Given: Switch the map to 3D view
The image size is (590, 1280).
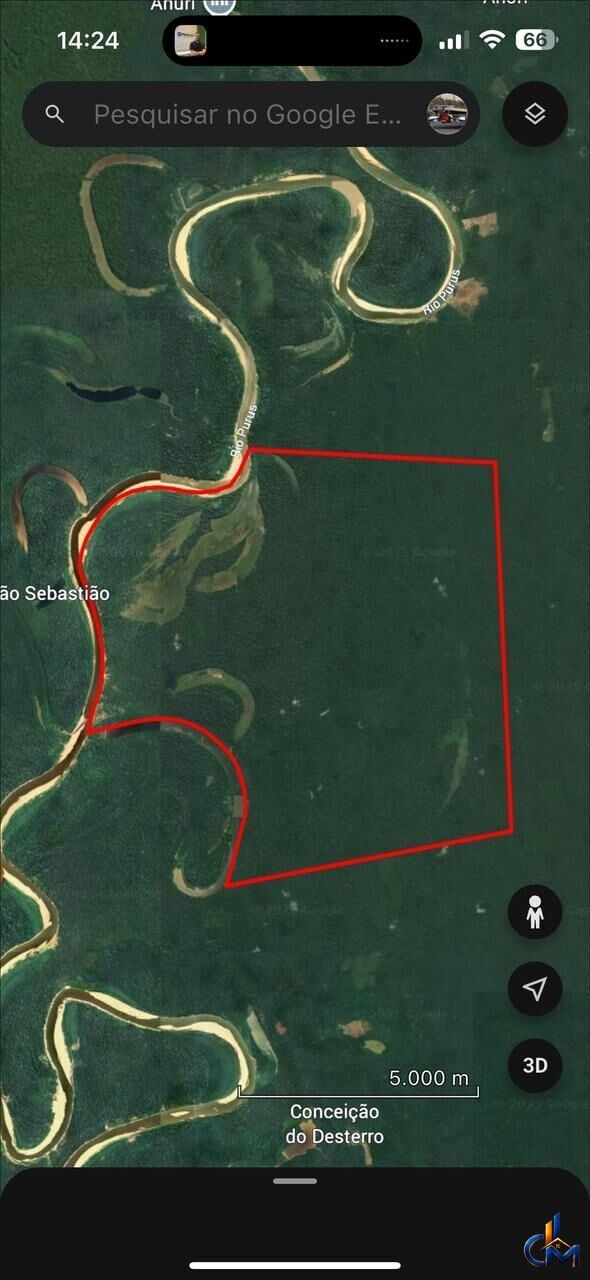Looking at the screenshot, I should tap(535, 1066).
